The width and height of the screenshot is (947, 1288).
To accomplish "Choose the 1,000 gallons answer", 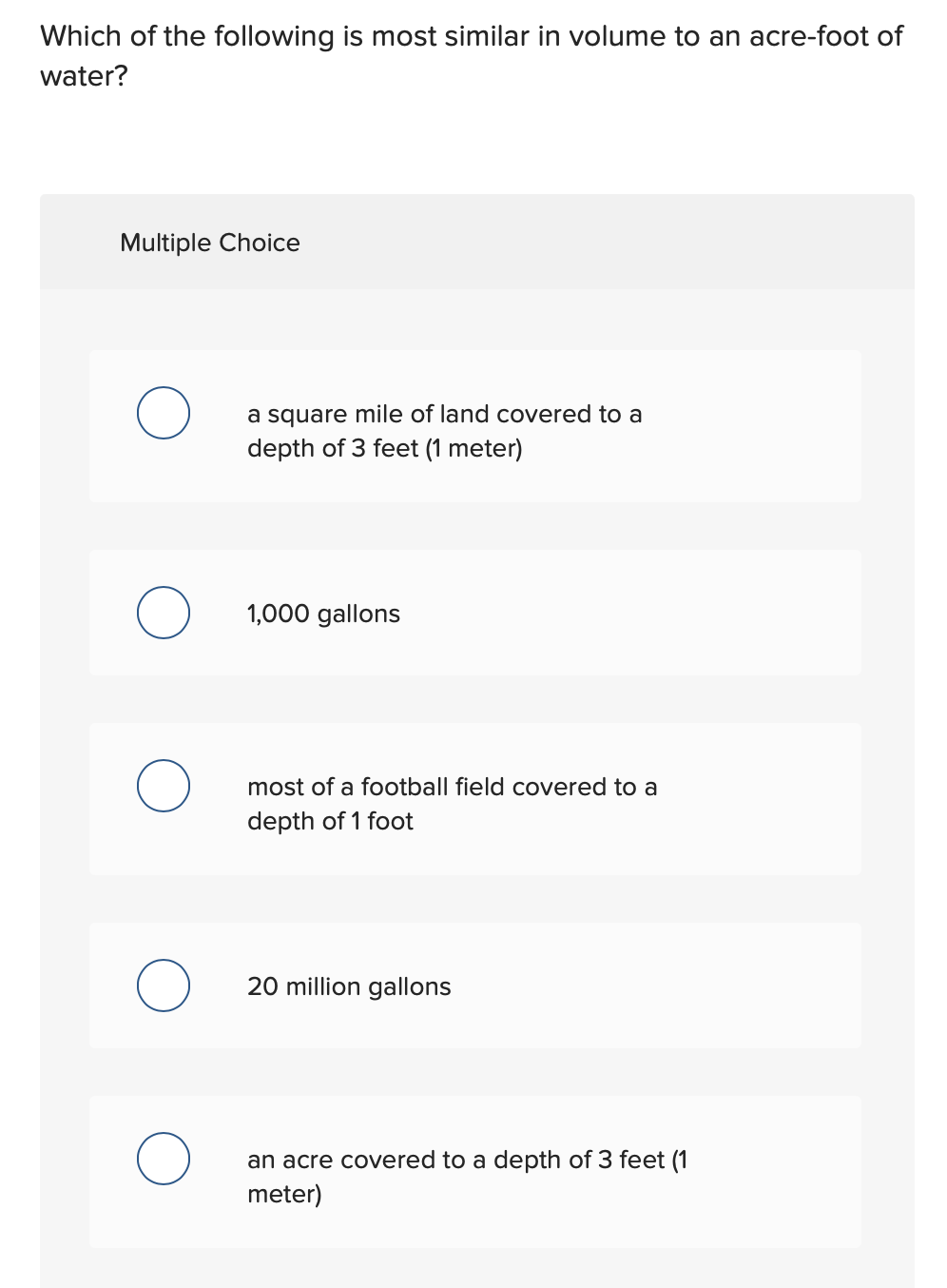I will [x=163, y=613].
